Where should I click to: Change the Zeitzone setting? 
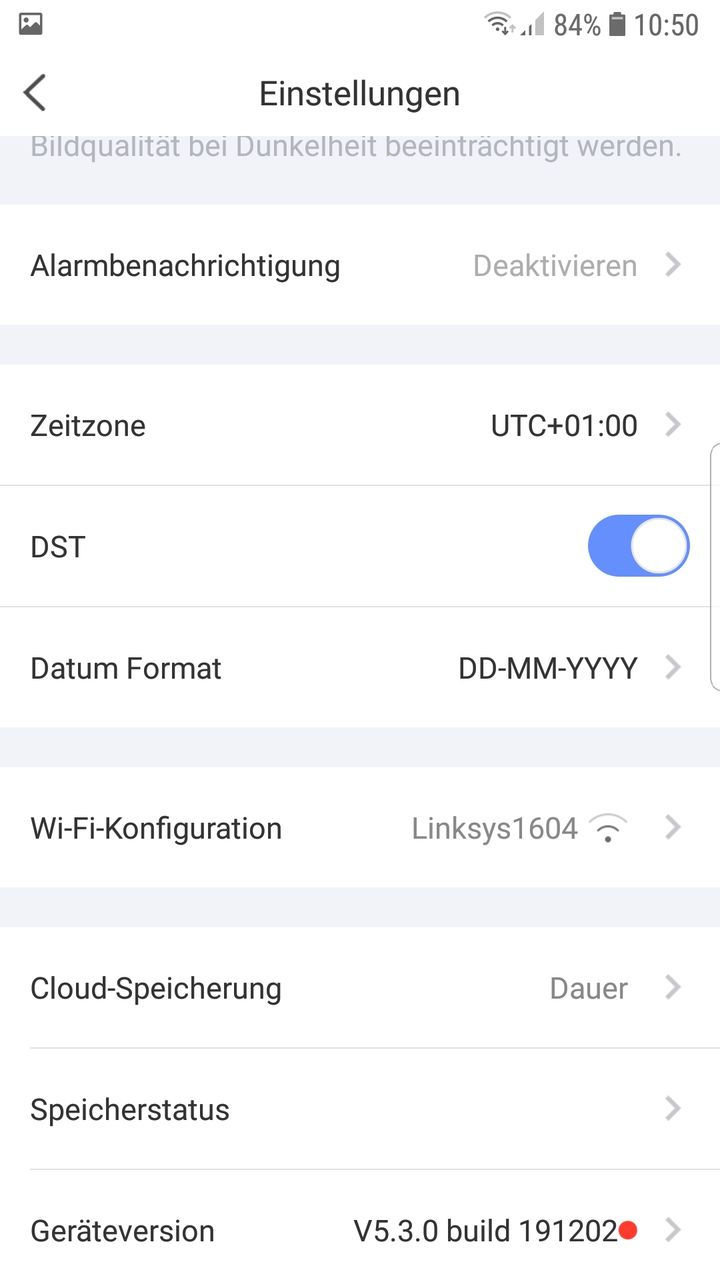tap(360, 425)
